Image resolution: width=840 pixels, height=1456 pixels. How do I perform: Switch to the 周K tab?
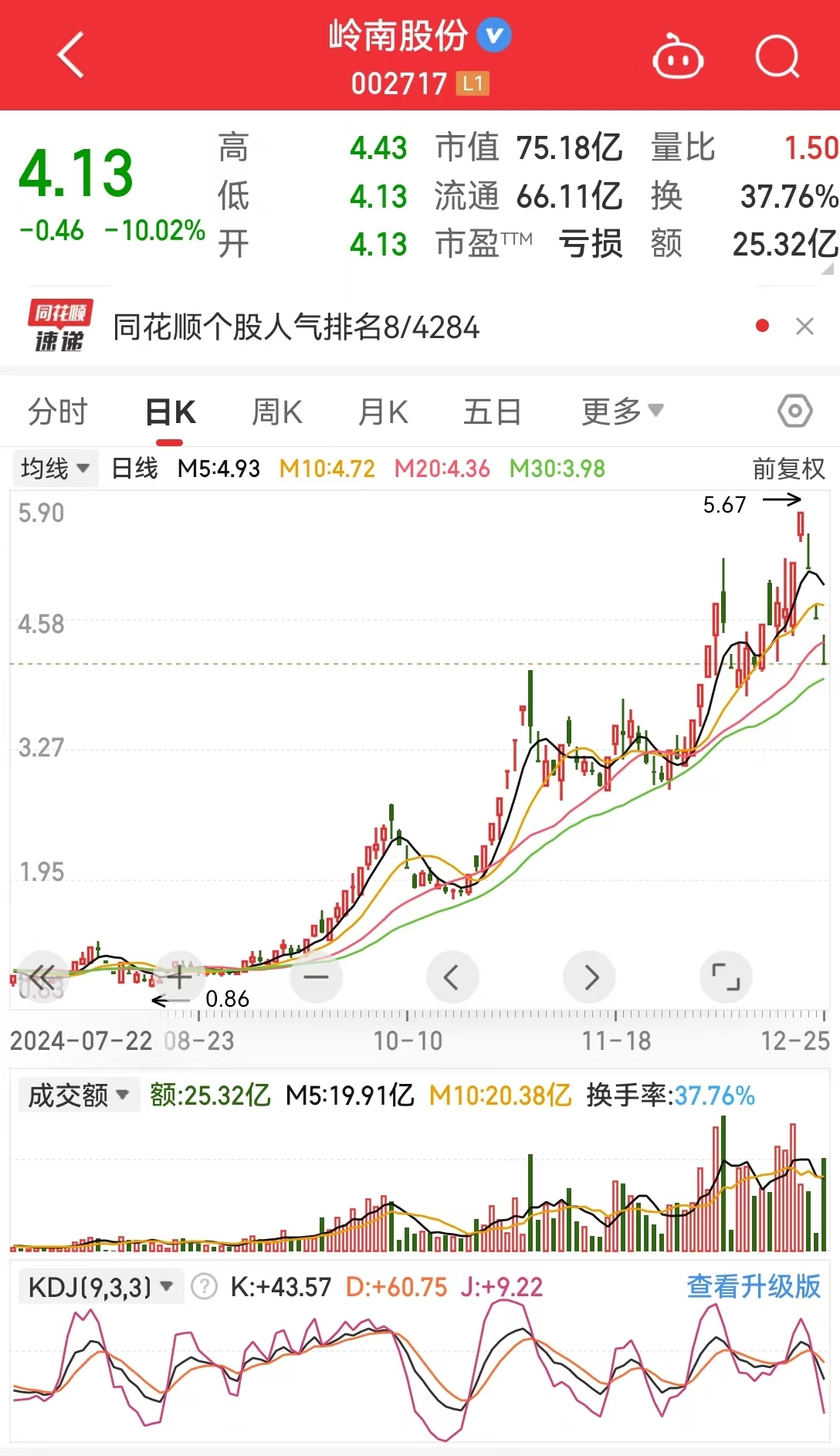276,411
